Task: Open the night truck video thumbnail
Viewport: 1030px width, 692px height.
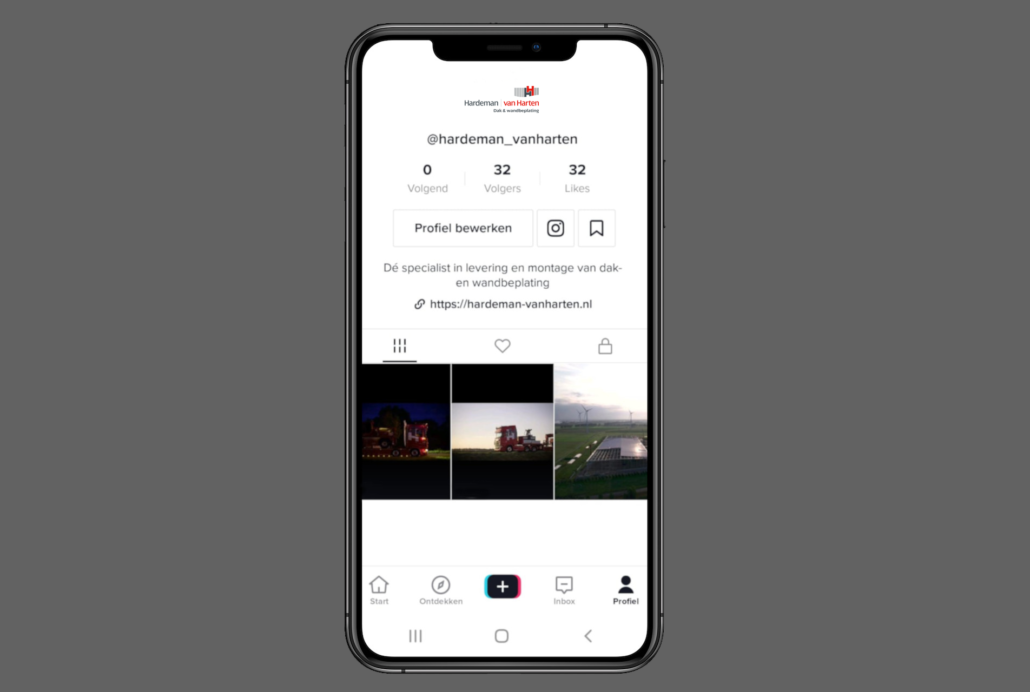Action: [x=406, y=432]
